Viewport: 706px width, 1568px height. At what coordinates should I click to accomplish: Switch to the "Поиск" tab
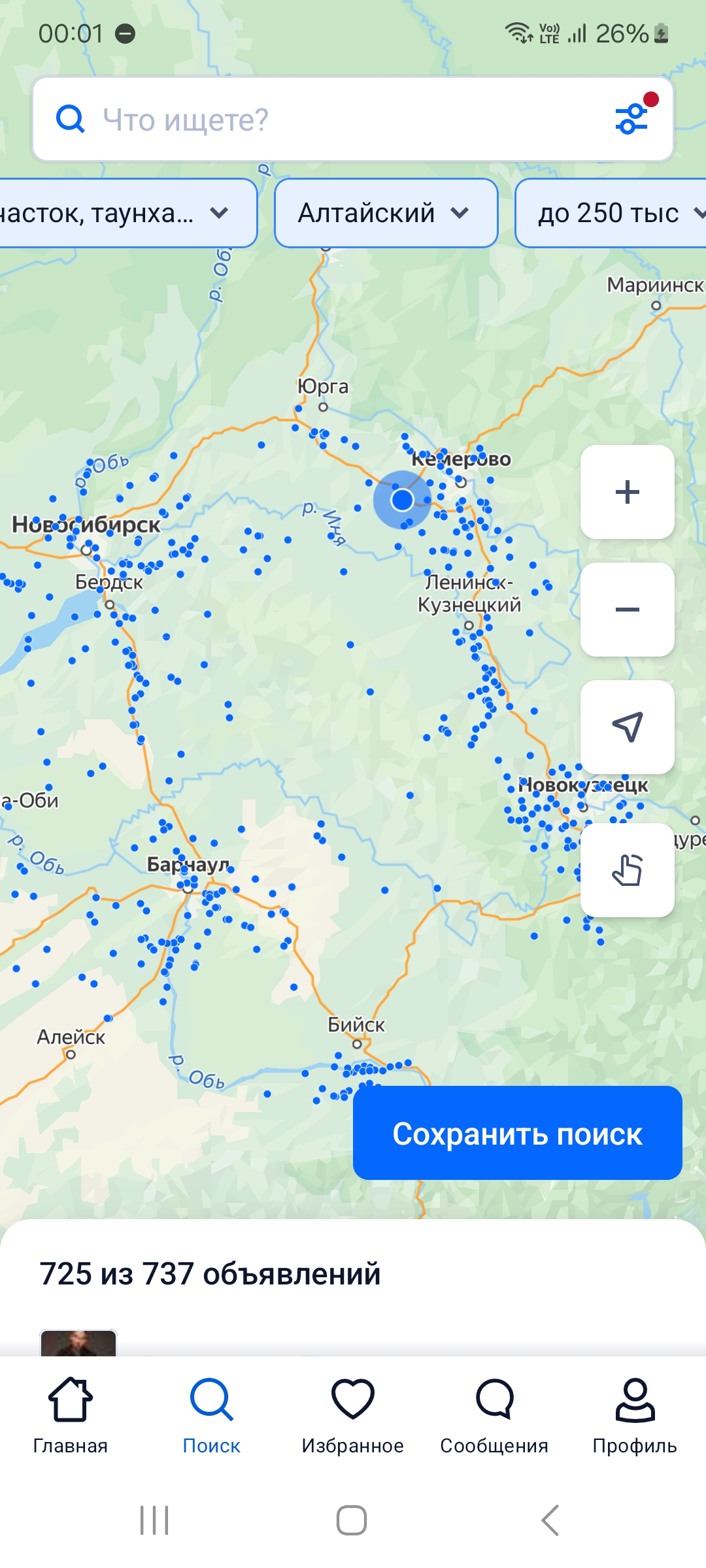point(211,1414)
